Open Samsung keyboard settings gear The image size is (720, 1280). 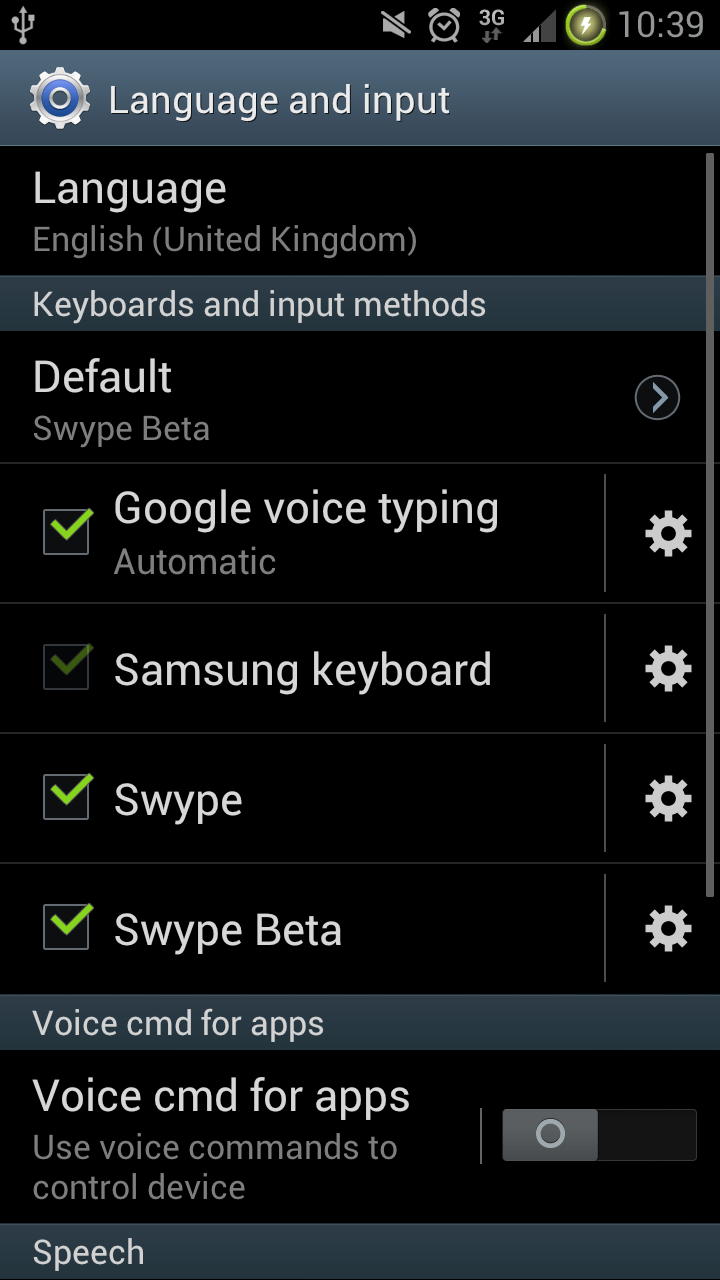tap(667, 668)
